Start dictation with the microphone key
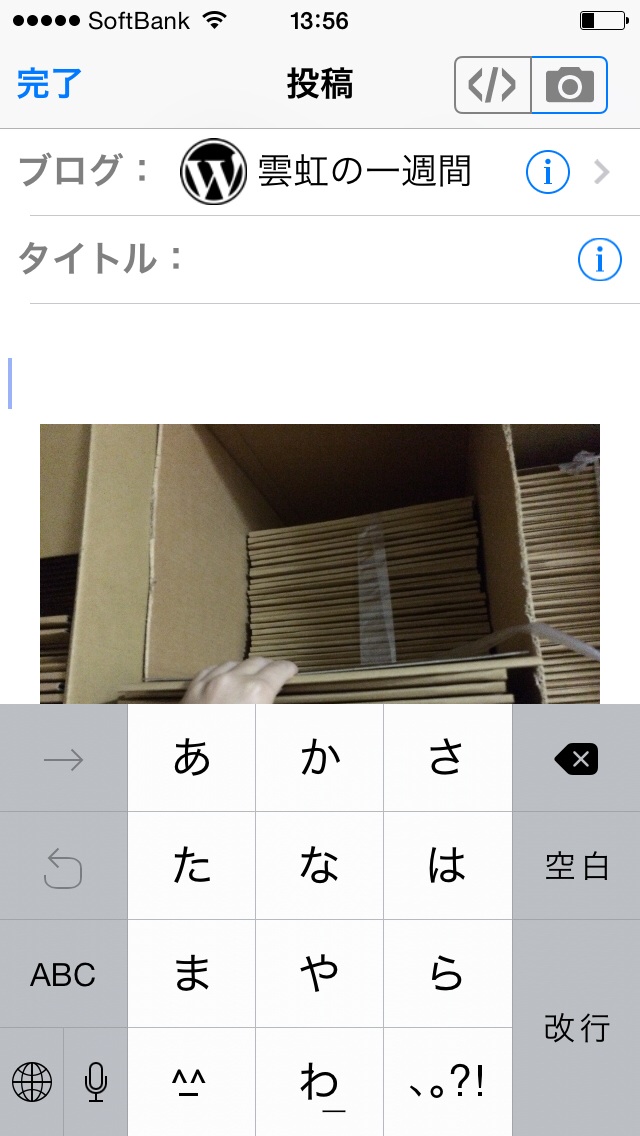 coord(96,1082)
